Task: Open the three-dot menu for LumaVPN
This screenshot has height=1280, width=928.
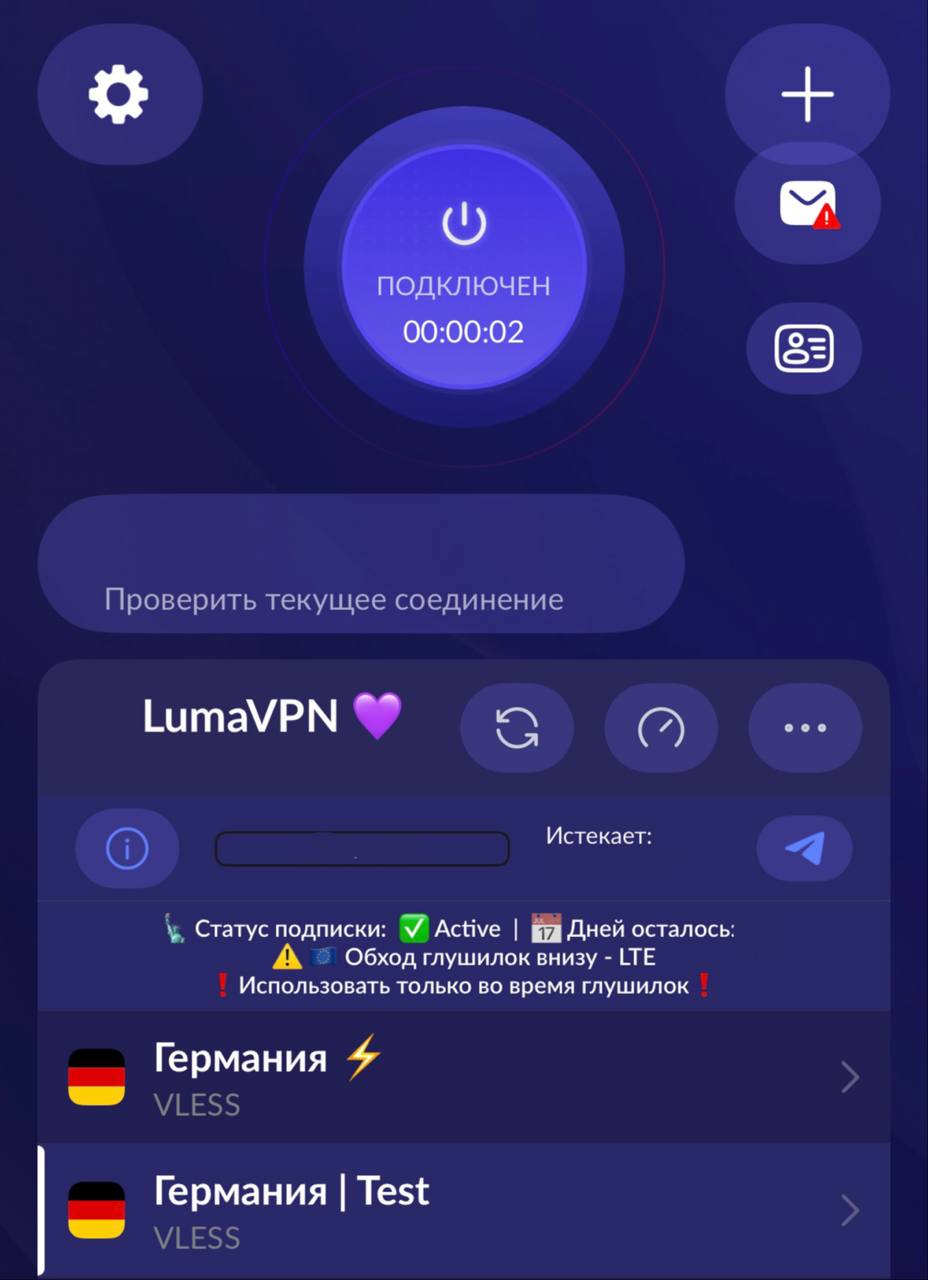Action: click(x=805, y=728)
